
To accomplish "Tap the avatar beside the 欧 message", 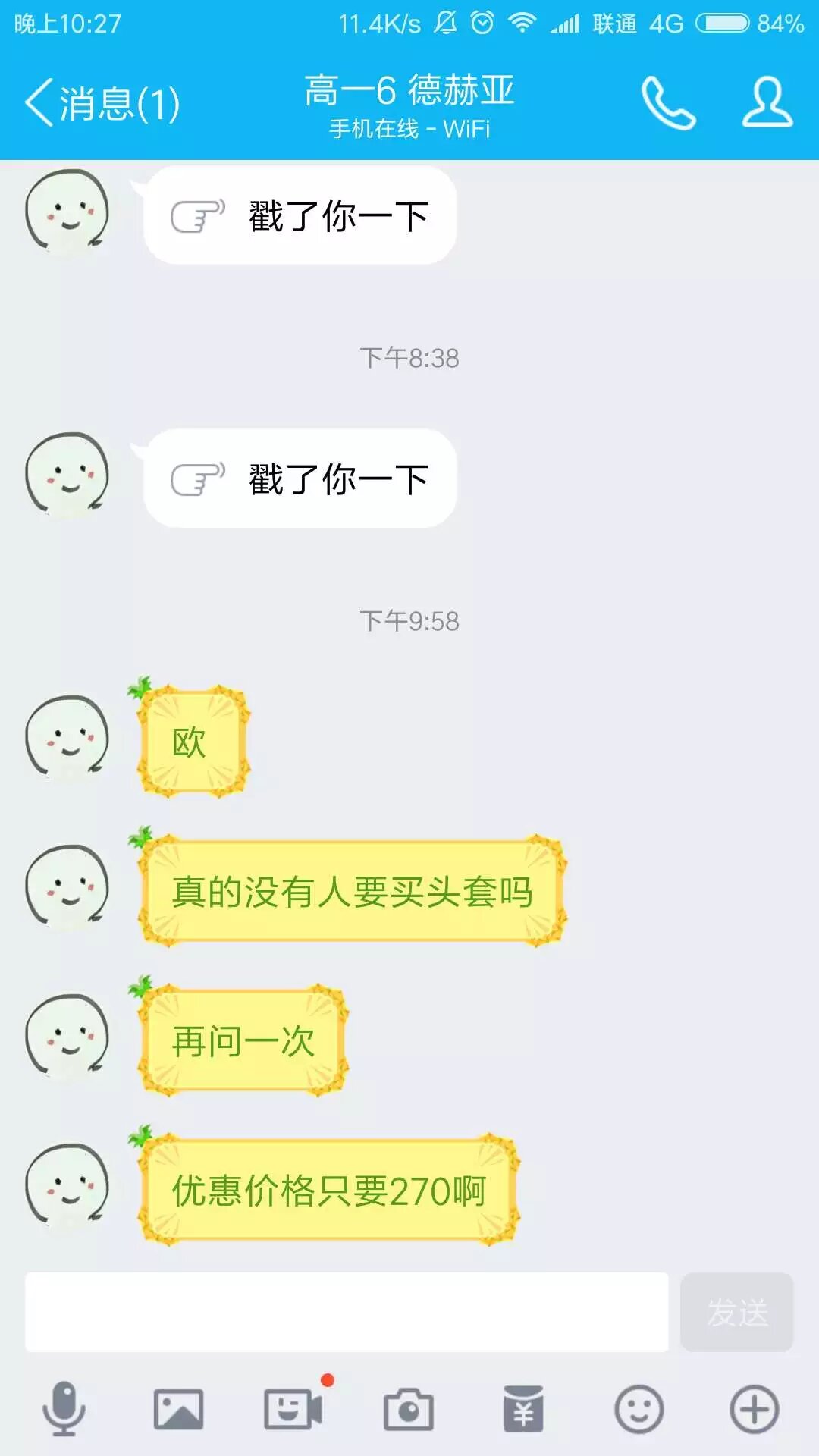I will [x=67, y=738].
